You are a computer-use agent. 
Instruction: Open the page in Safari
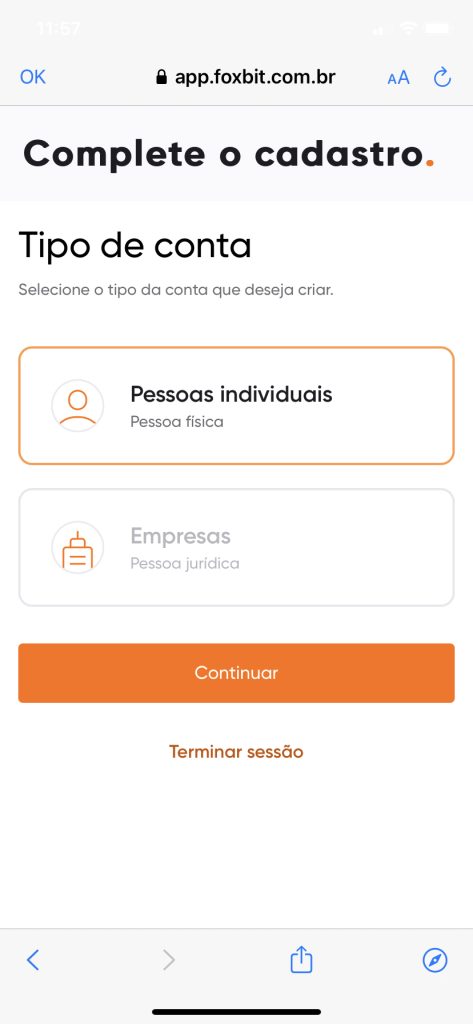(x=435, y=960)
